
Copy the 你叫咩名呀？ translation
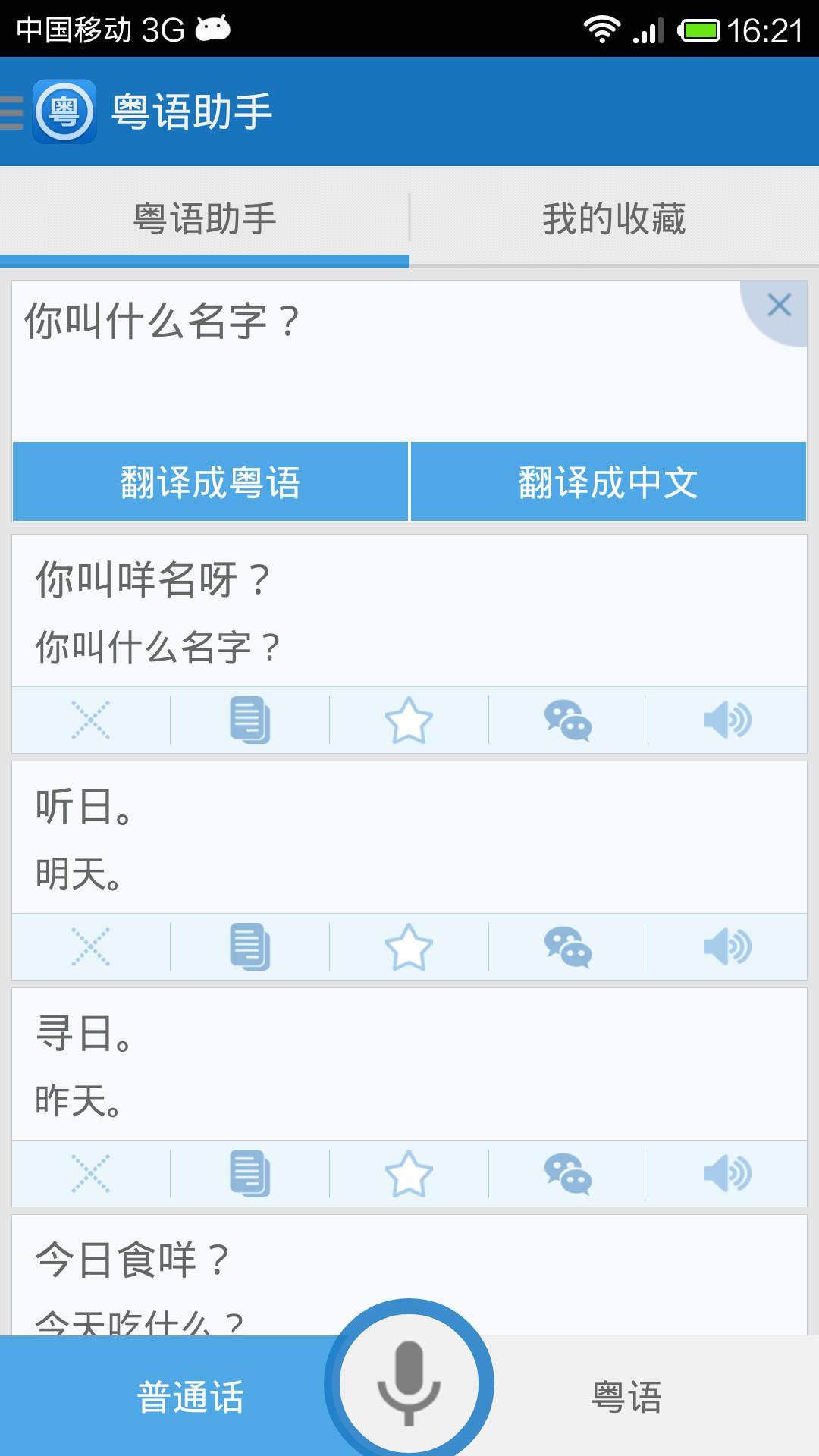[x=249, y=720]
